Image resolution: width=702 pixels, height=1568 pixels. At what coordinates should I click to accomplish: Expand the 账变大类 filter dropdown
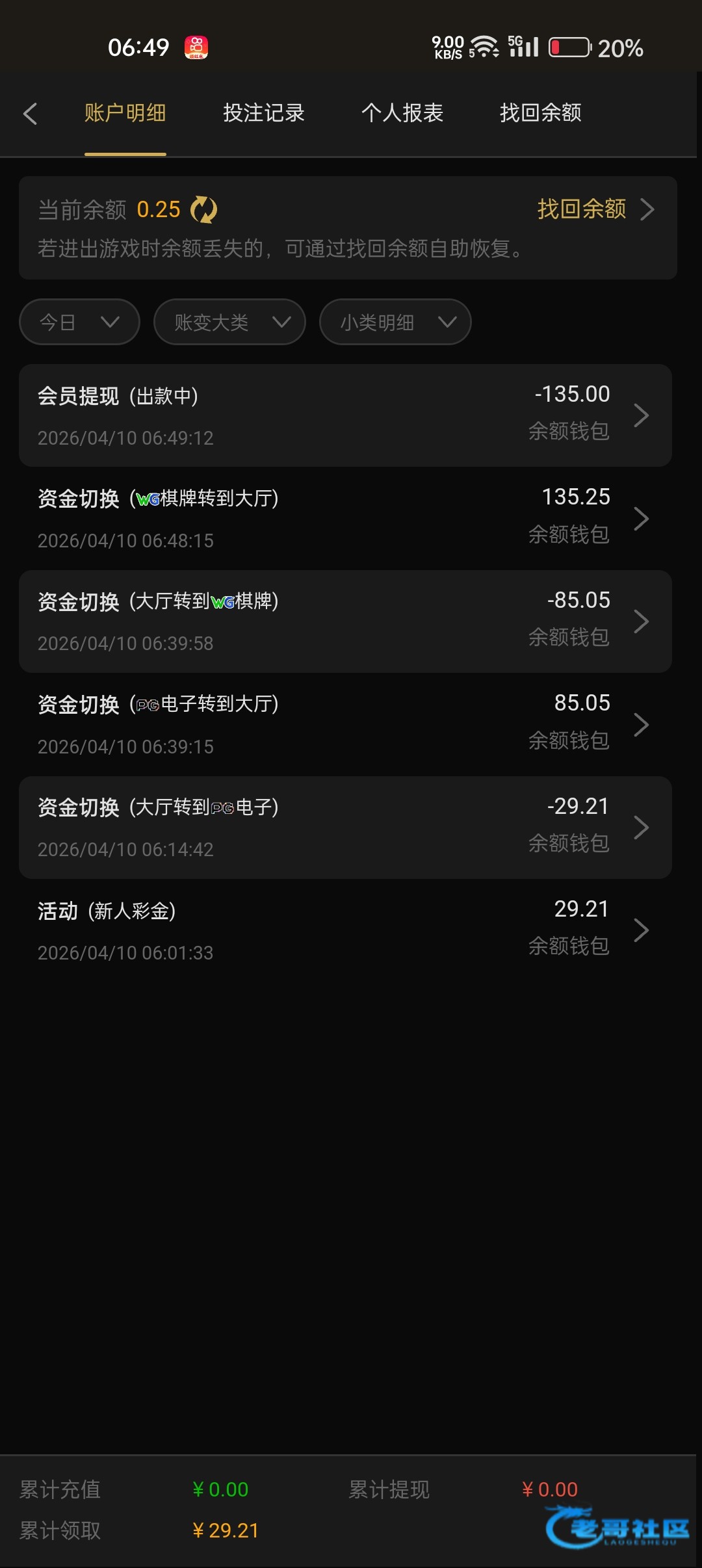point(229,322)
